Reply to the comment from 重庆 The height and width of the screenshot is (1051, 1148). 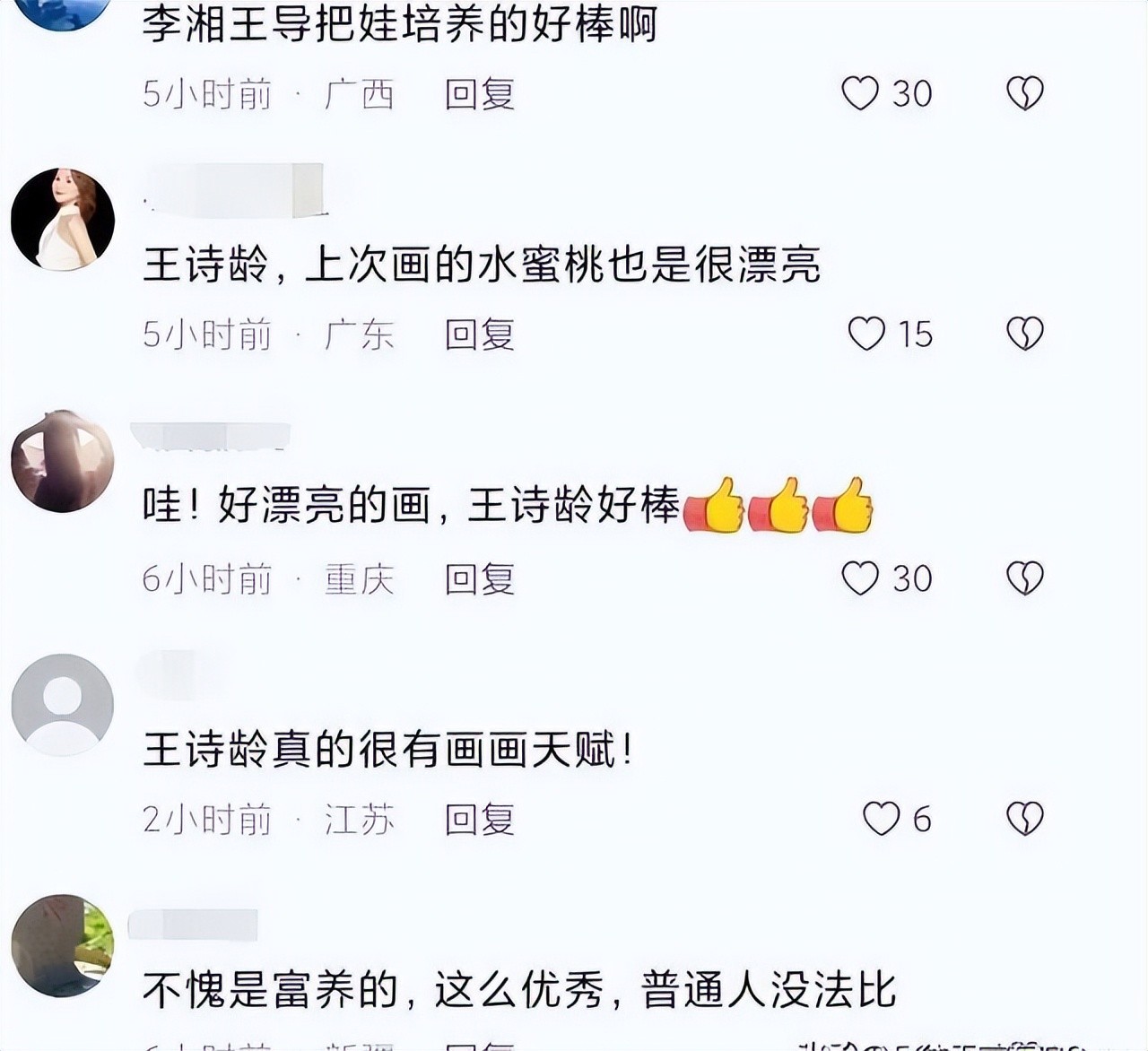click(480, 579)
